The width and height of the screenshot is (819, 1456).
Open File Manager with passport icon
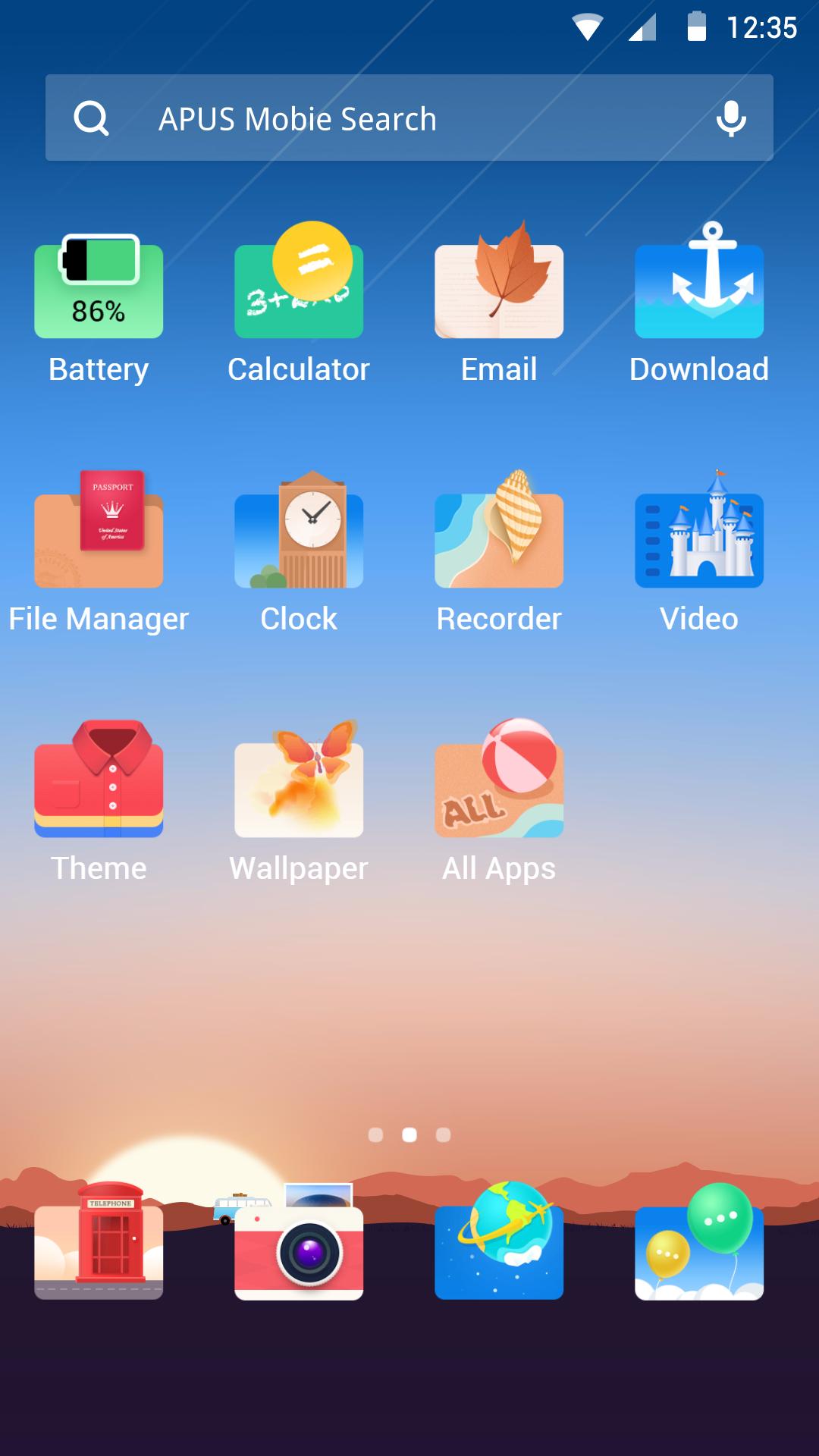tap(98, 538)
